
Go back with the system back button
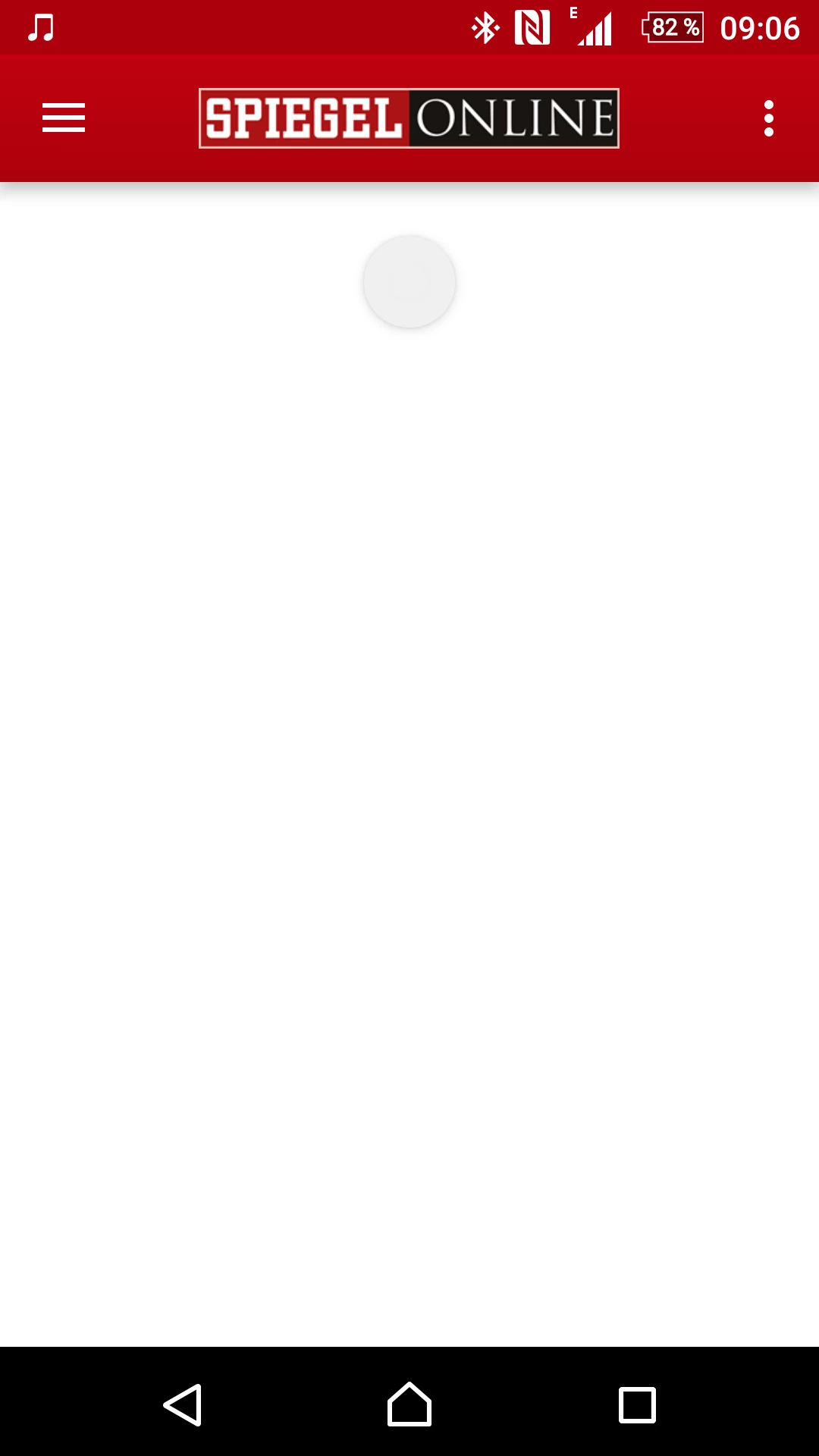183,1405
